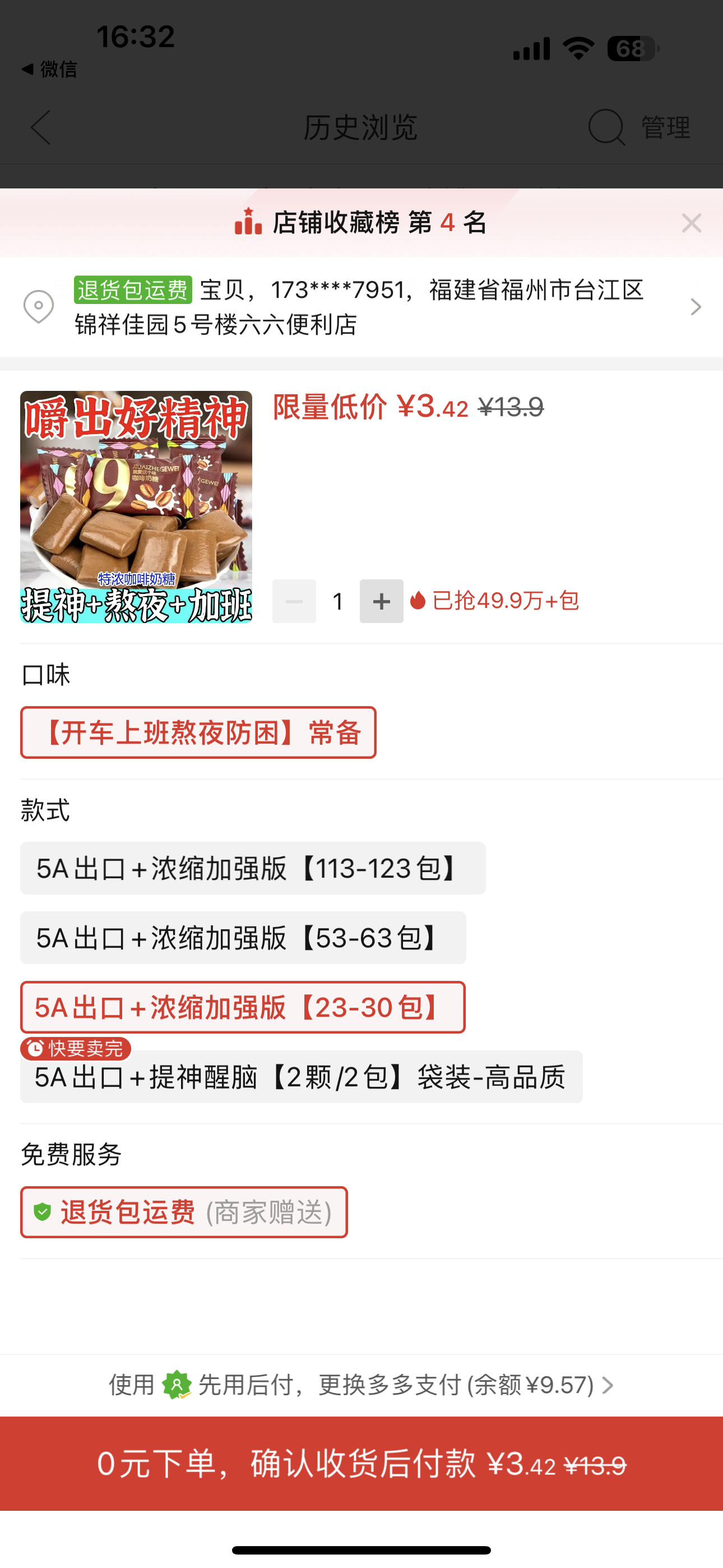
Task: Decrease quantity with the minus button
Action: click(x=294, y=601)
